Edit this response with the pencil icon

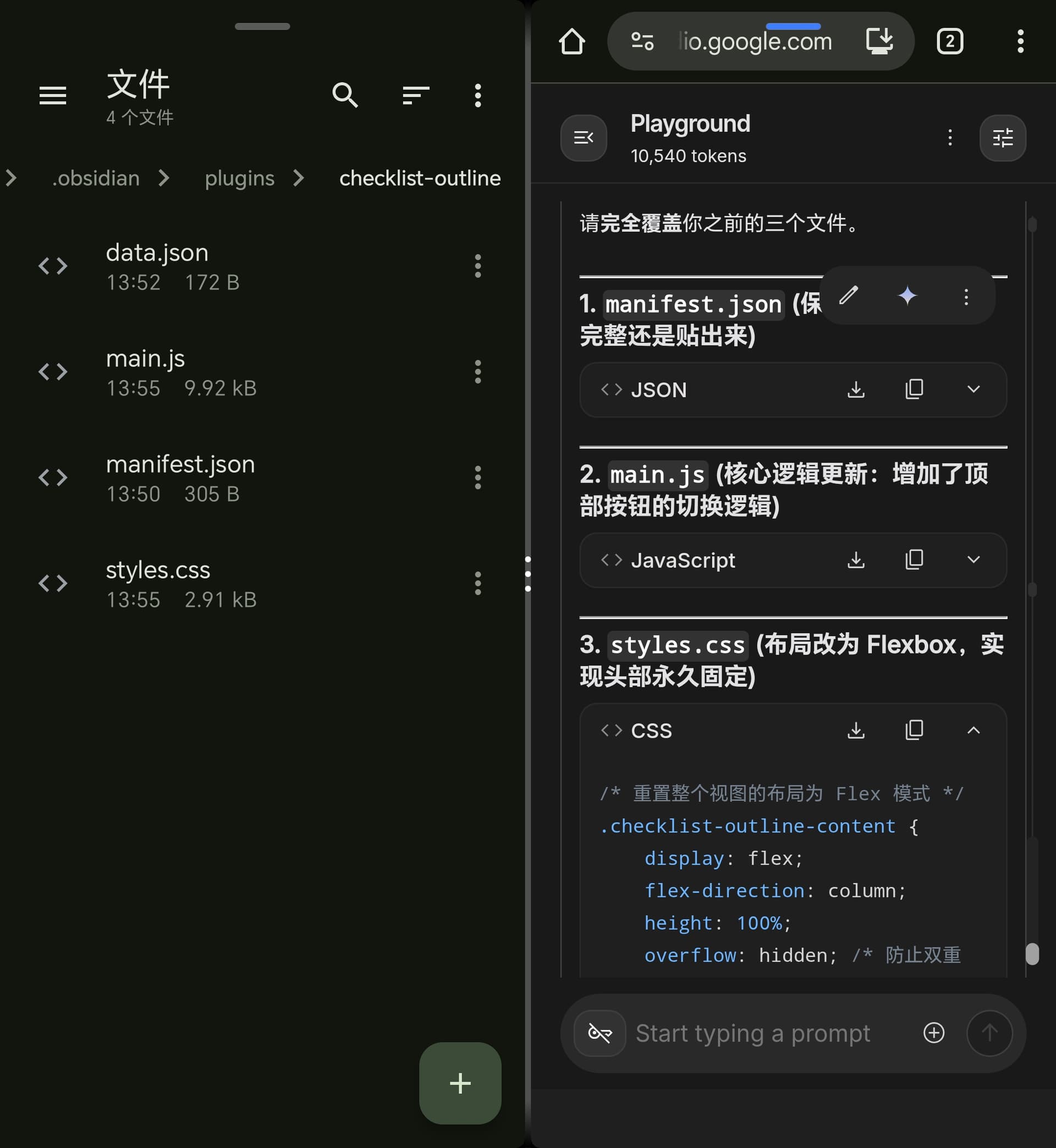point(849,296)
